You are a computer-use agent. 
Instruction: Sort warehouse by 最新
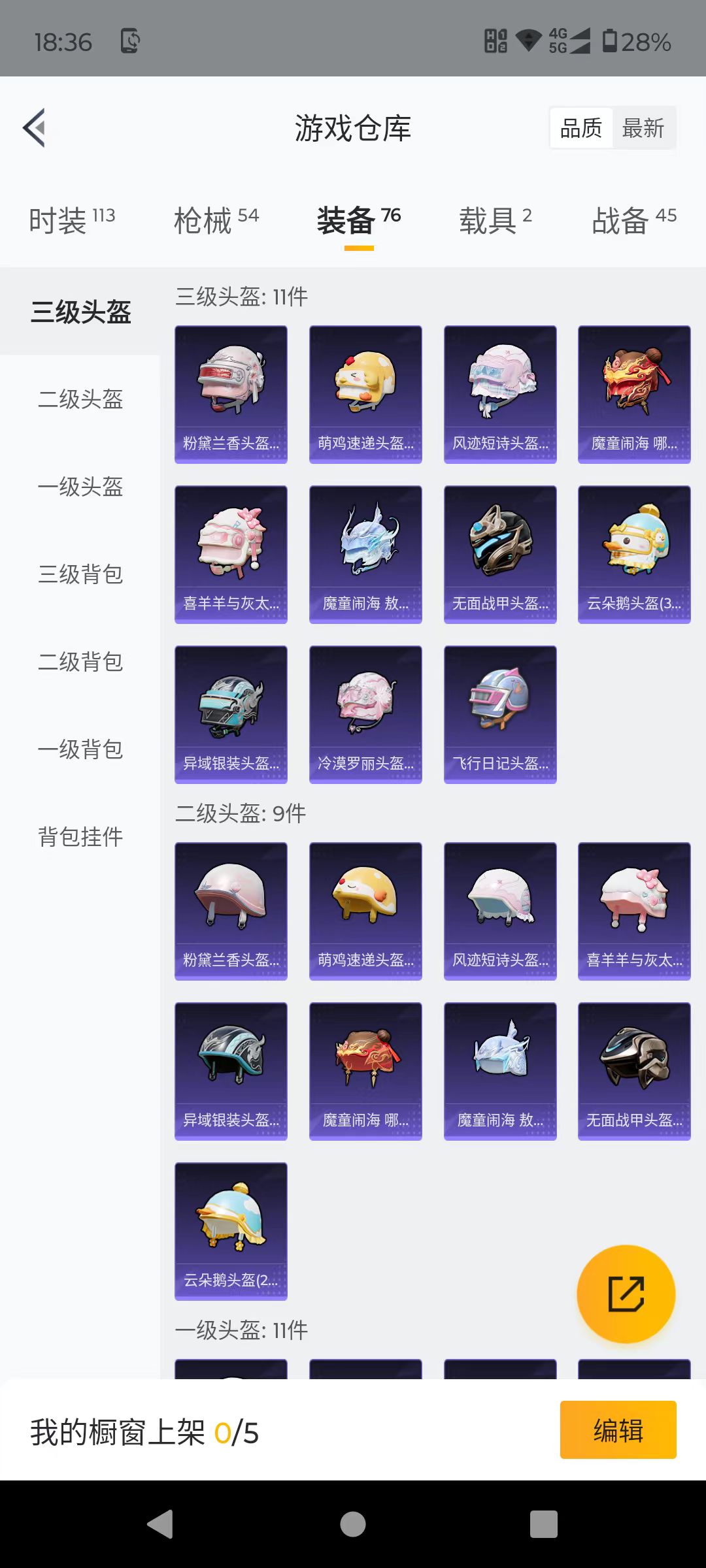point(643,128)
